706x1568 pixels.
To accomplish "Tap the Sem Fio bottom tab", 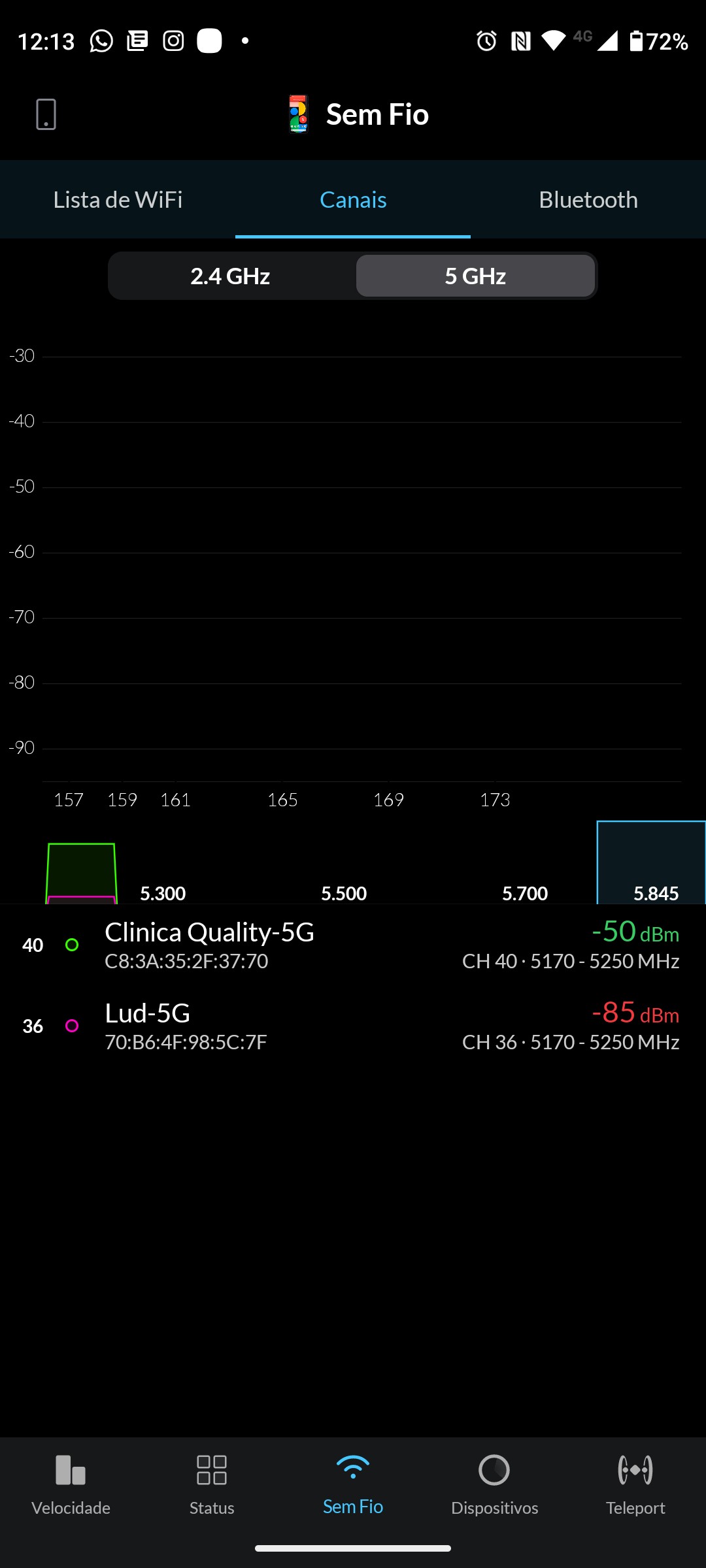I will click(x=353, y=1484).
